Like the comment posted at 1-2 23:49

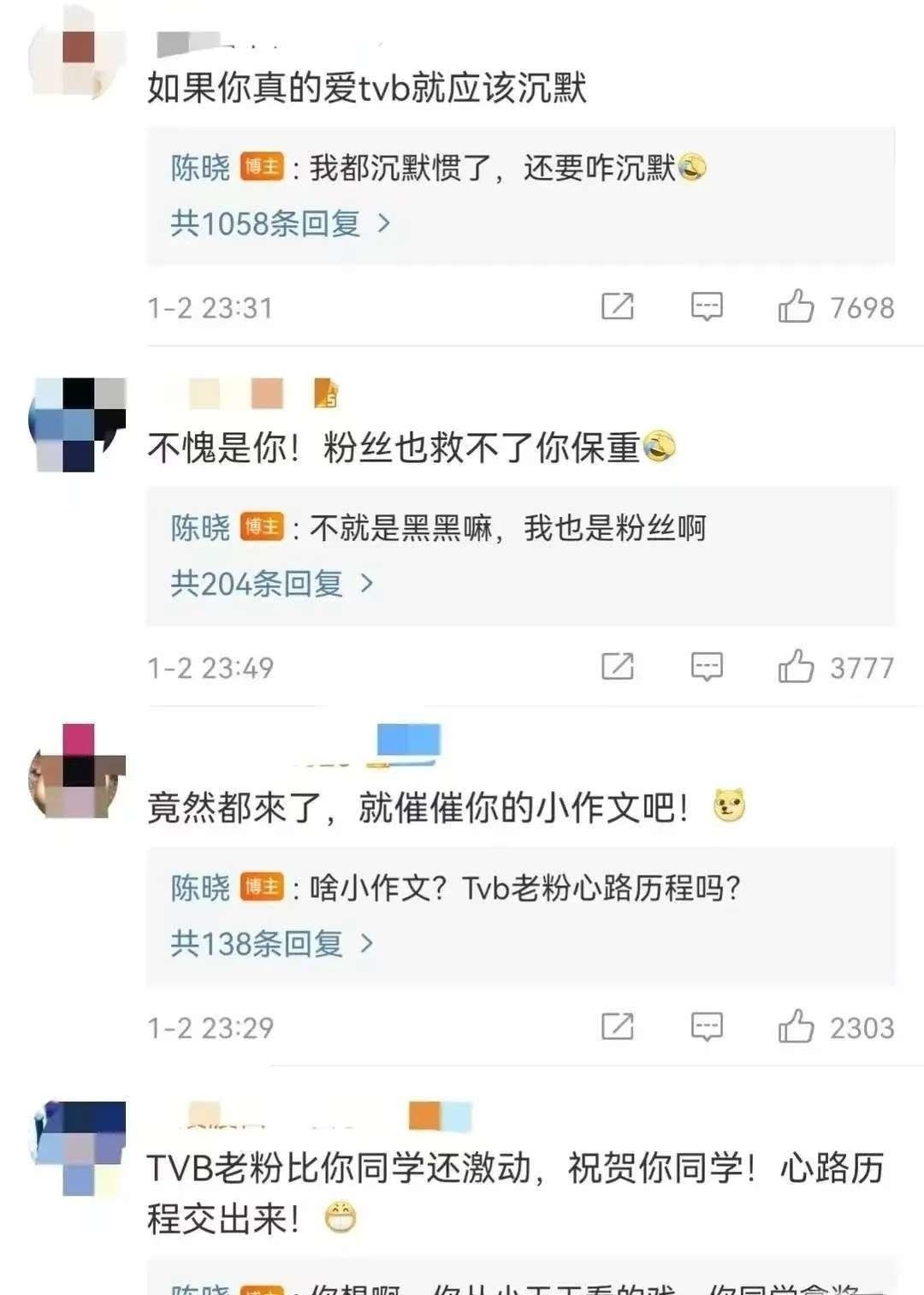coord(796,667)
